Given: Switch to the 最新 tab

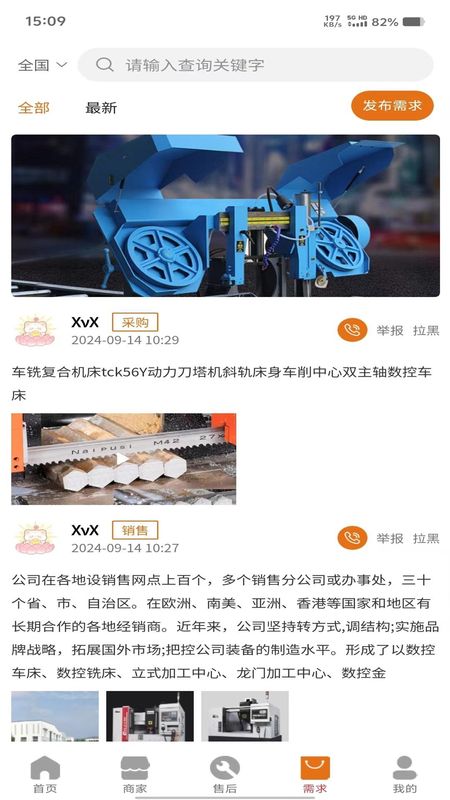Looking at the screenshot, I should (101, 108).
